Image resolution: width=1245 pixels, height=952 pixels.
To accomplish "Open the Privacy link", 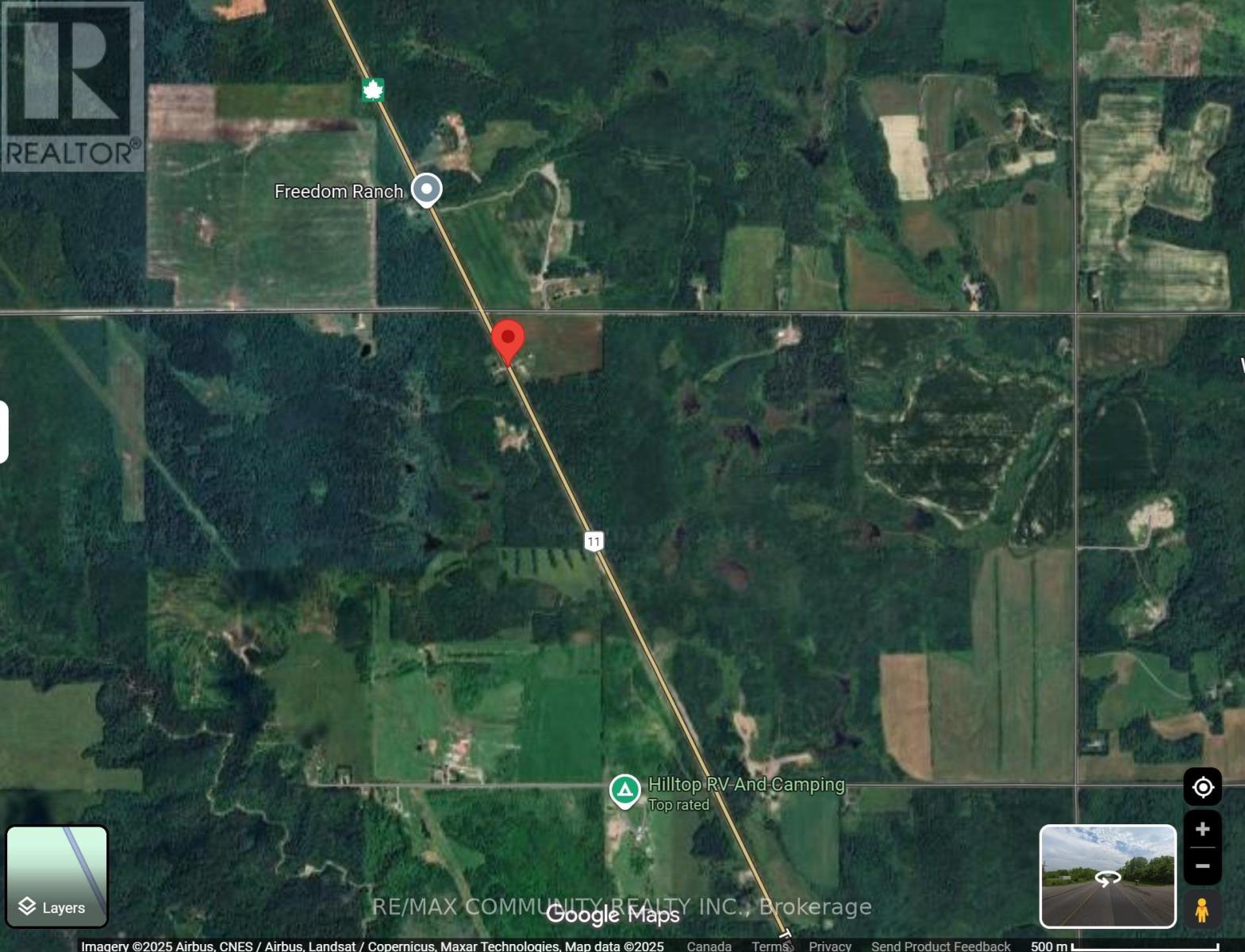I will [829, 946].
